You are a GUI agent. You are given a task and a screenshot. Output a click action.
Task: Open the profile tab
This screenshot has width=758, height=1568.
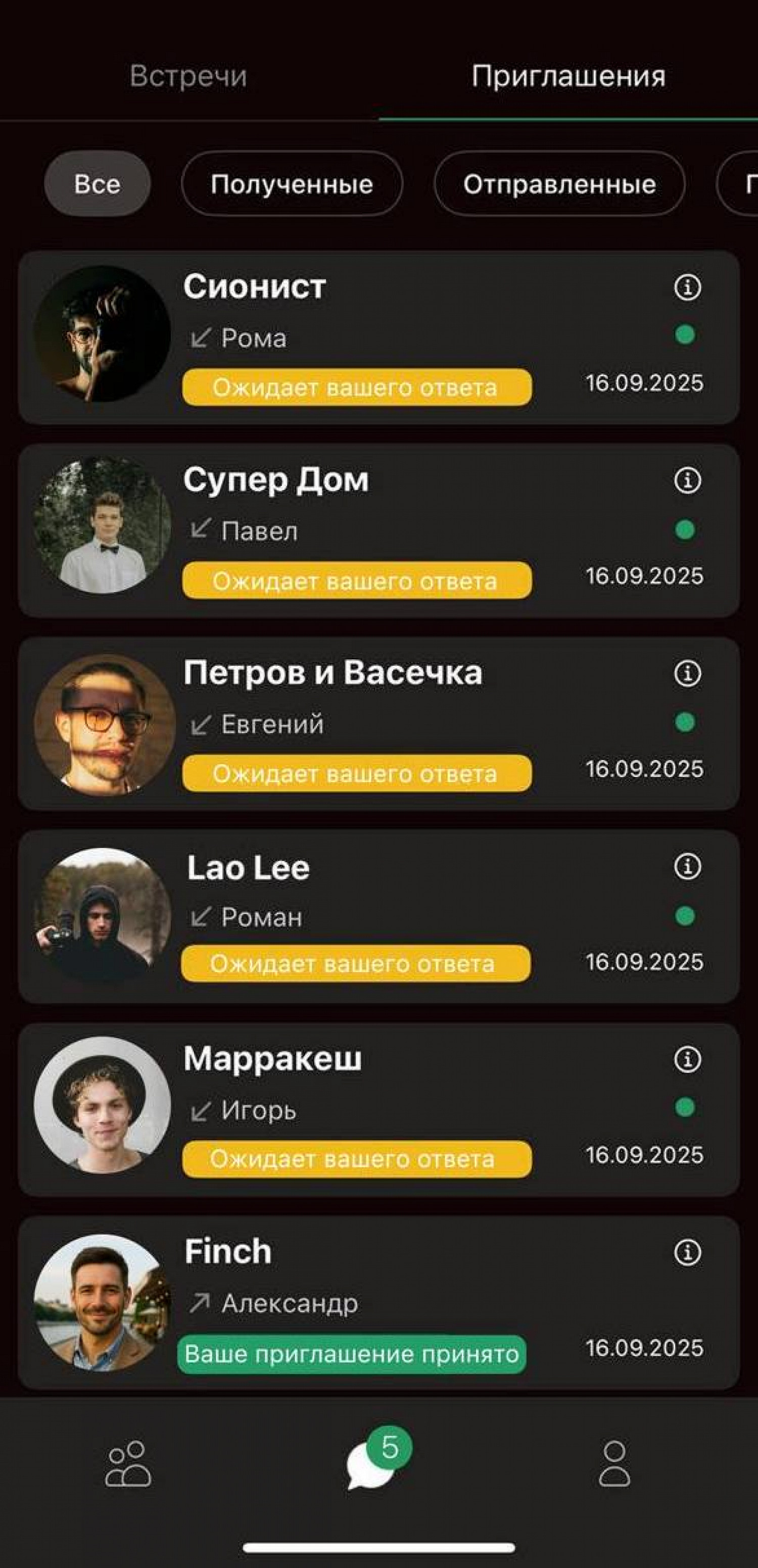(614, 1463)
